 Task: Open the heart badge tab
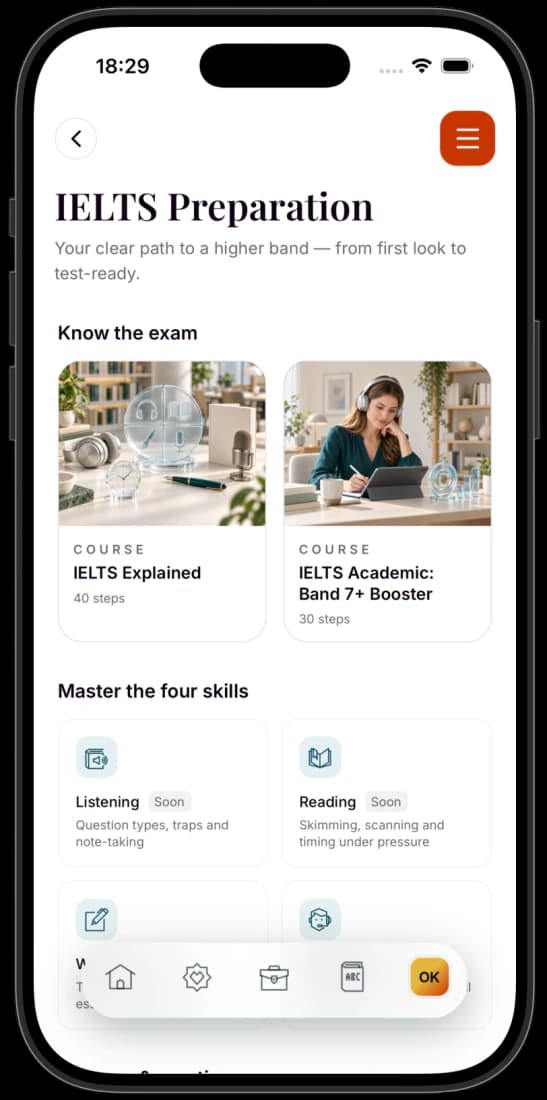tap(197, 977)
